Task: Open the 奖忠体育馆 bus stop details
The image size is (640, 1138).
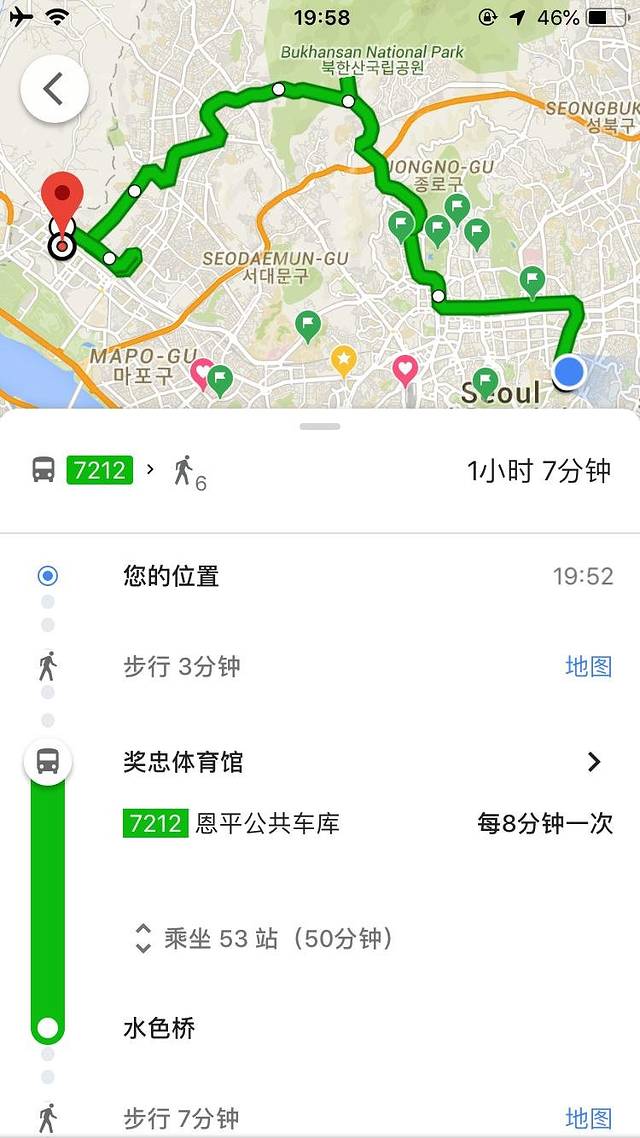Action: pos(594,762)
